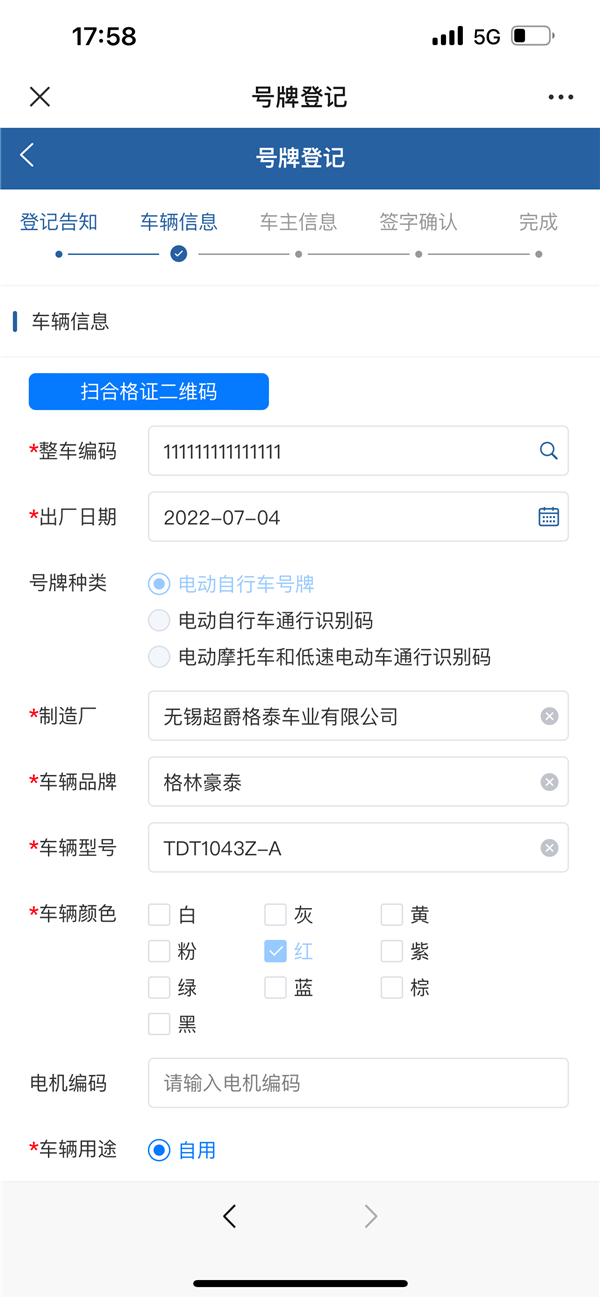Select the 电动自行车通行识别码 radio option
600x1298 pixels.
pyautogui.click(x=159, y=621)
